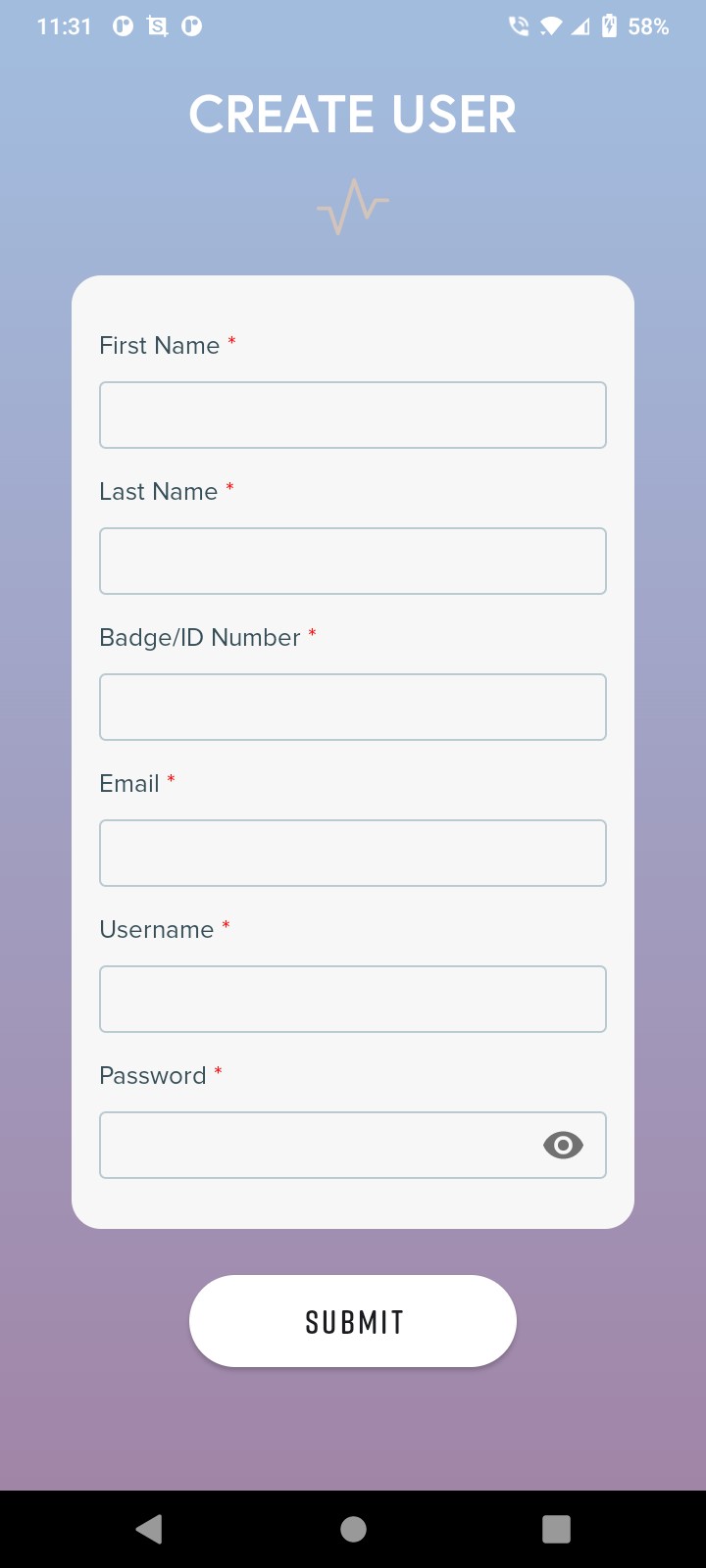Open recent apps from navigation bar
Screen dimensions: 706x1568
pyautogui.click(x=556, y=1529)
